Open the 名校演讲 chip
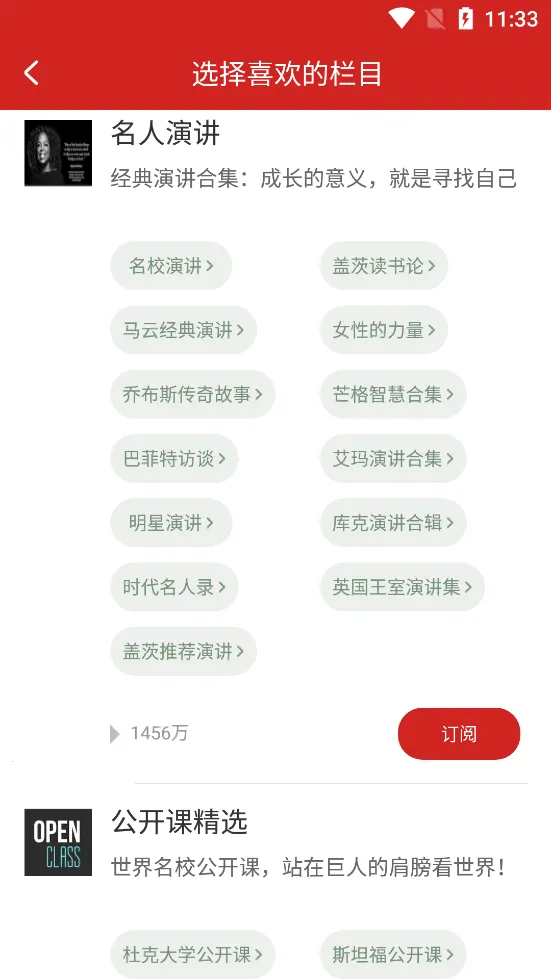This screenshot has height=979, width=551. point(171,265)
